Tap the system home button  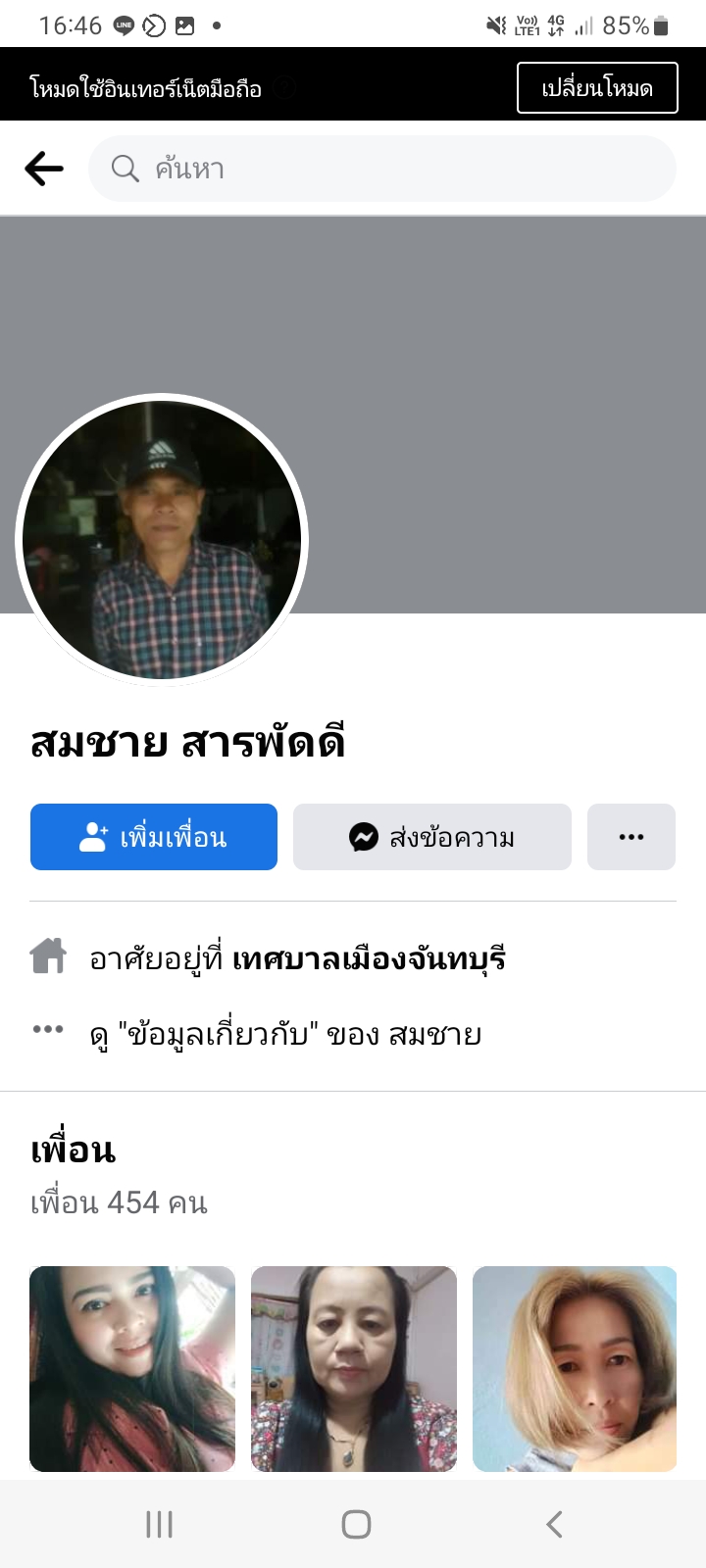point(356,1524)
